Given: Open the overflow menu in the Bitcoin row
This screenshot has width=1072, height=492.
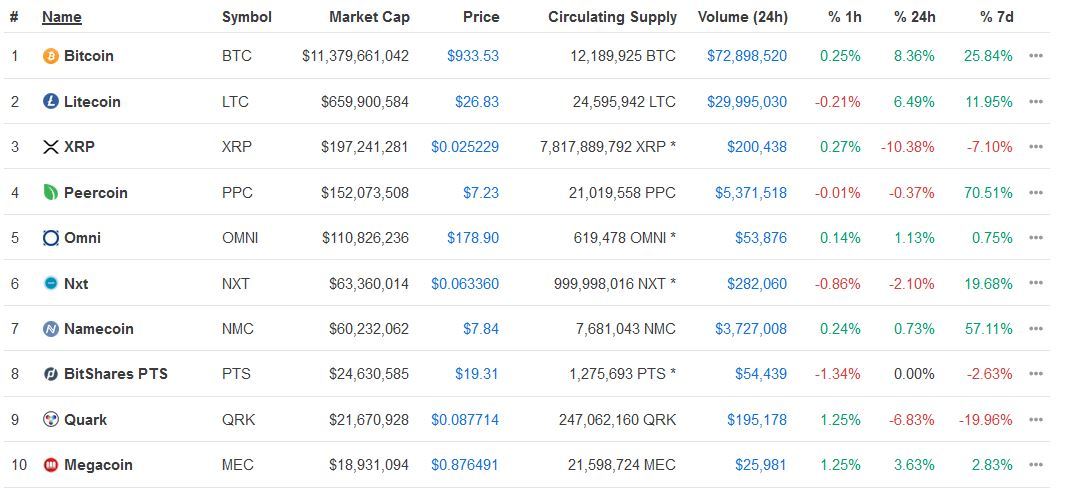Looking at the screenshot, I should click(1036, 56).
